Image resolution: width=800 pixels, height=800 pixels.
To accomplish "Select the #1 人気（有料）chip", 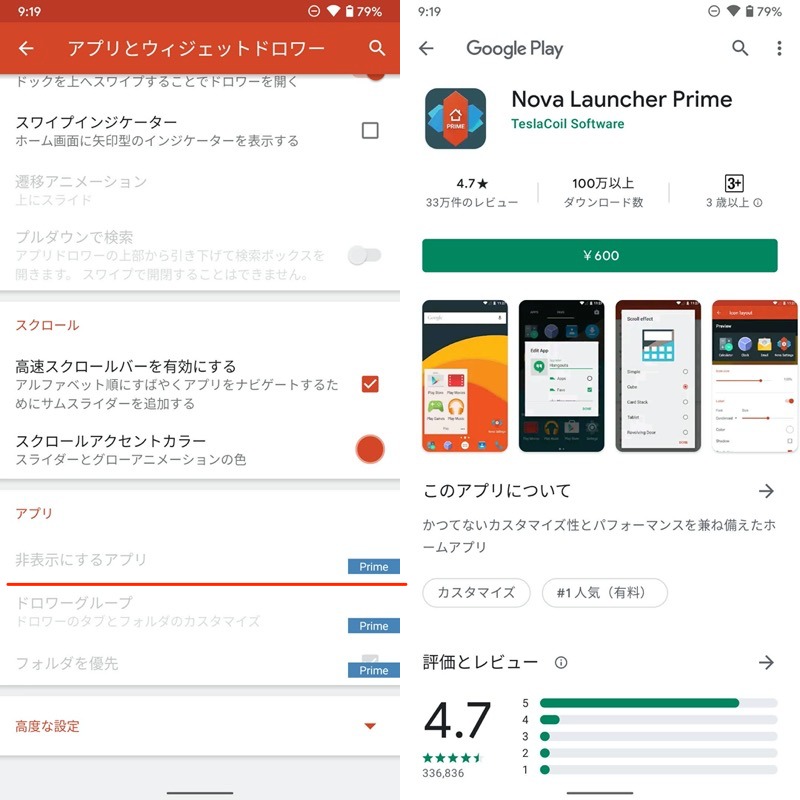I will pyautogui.click(x=605, y=592).
